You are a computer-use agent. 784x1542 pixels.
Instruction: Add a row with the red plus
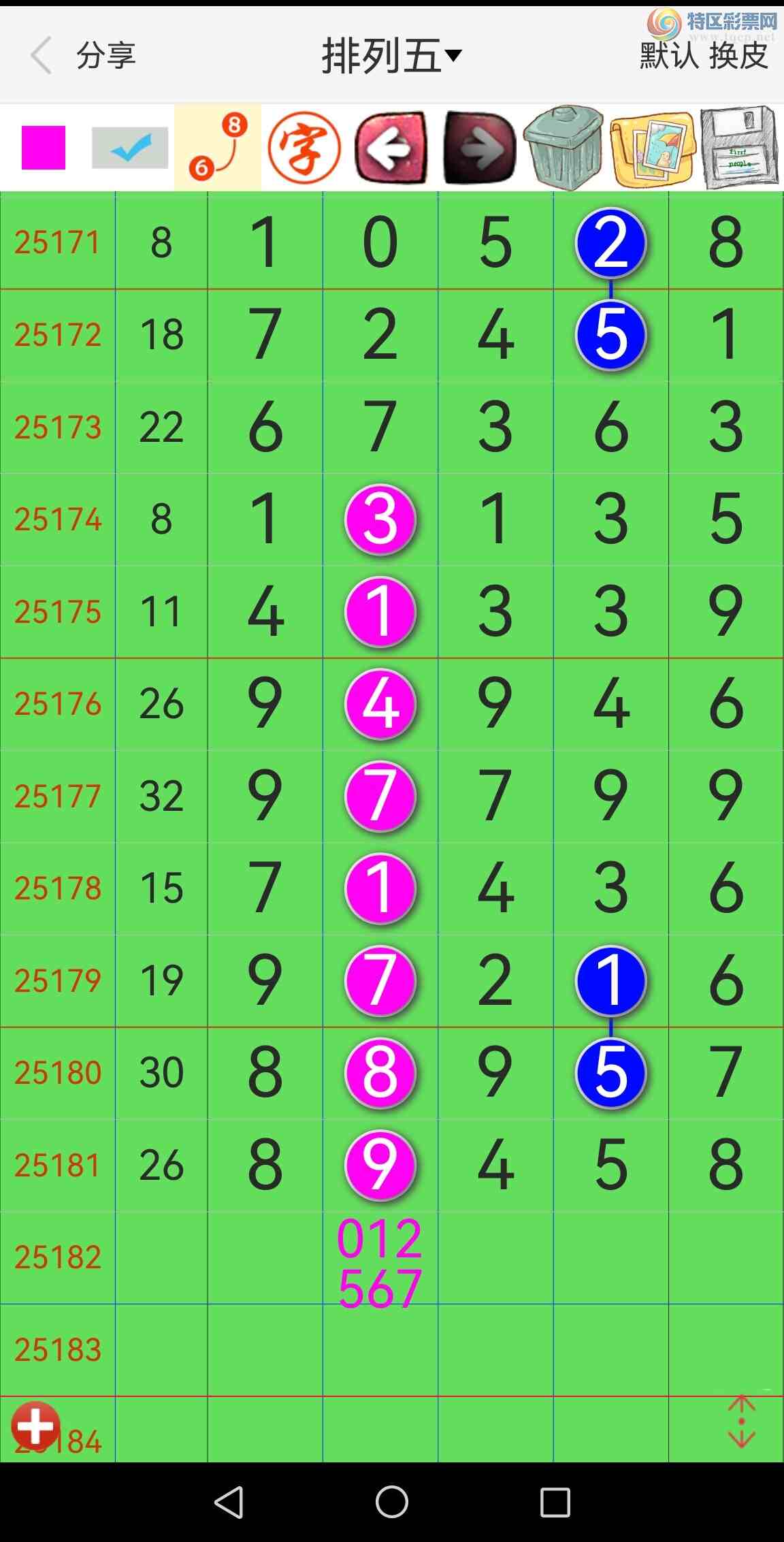tap(35, 1425)
